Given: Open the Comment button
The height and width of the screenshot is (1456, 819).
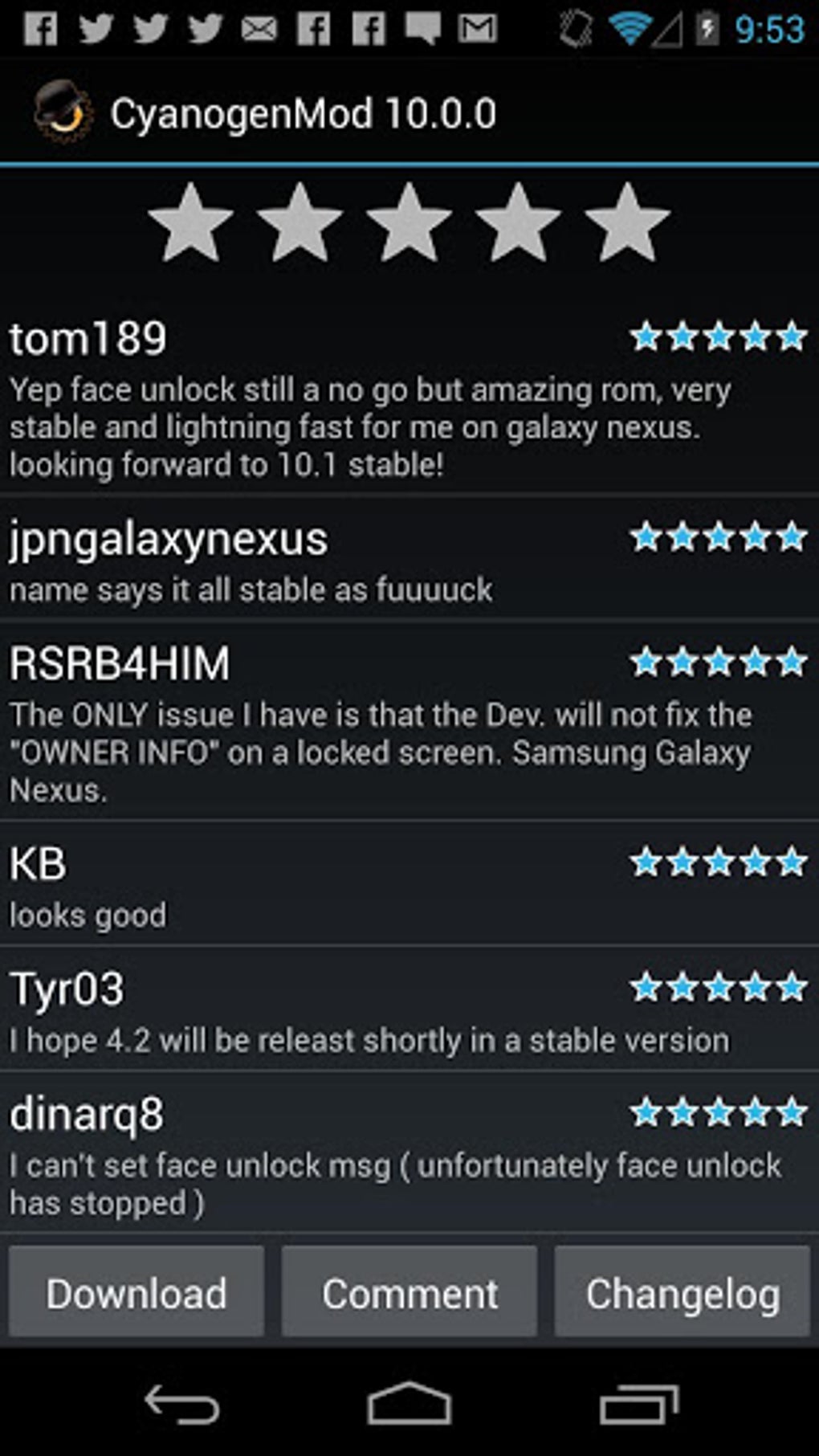Looking at the screenshot, I should pos(409,1292).
